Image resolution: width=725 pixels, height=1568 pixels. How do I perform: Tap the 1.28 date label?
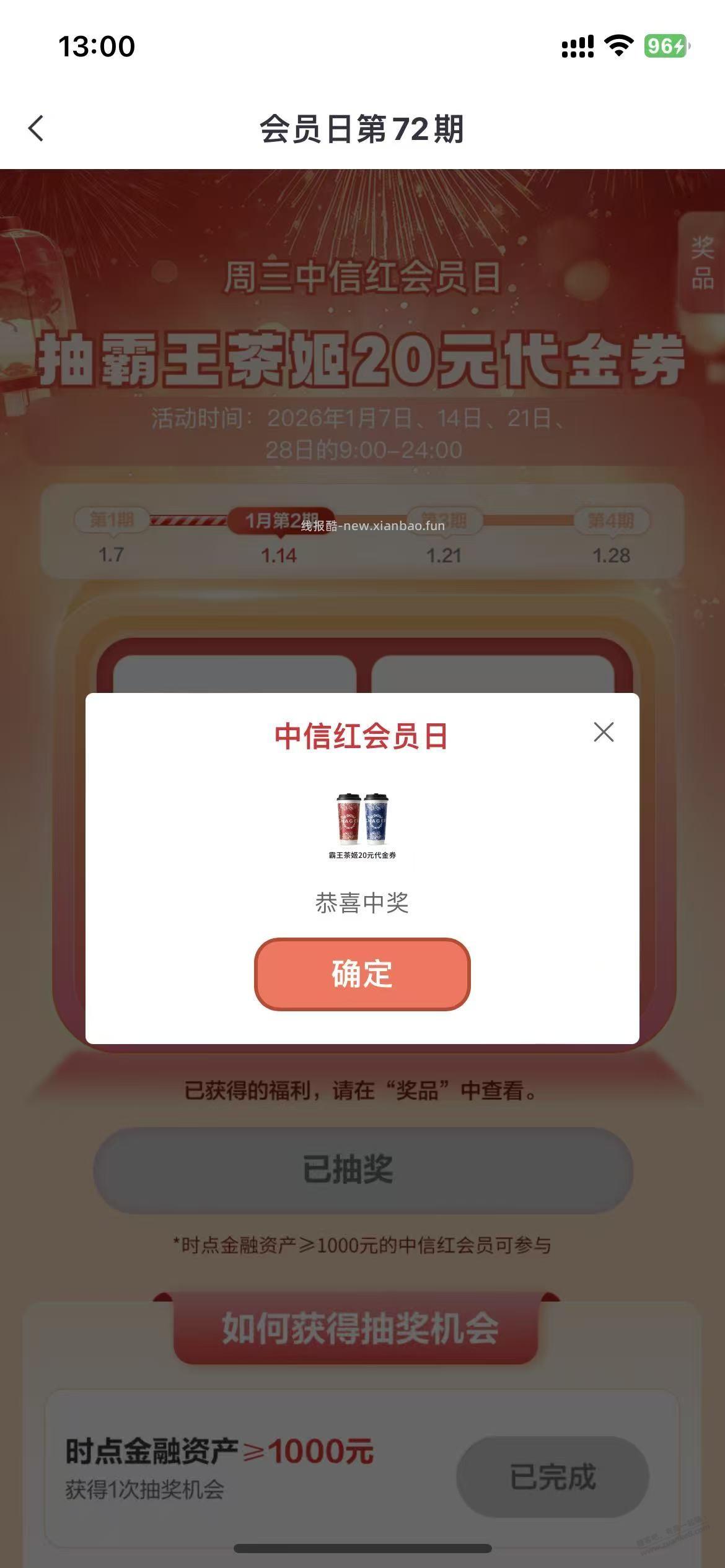click(x=610, y=554)
